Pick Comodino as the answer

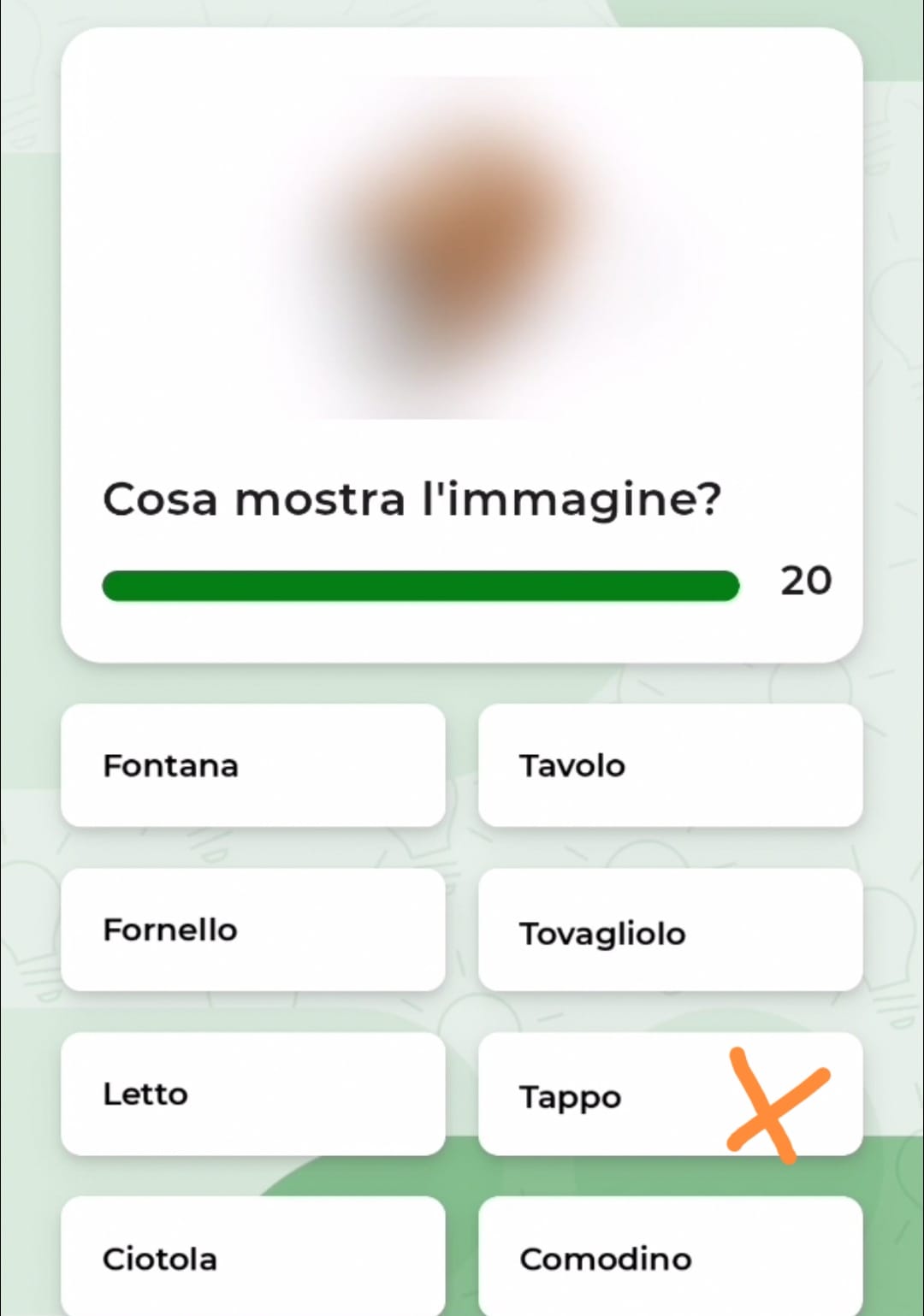pos(670,1257)
